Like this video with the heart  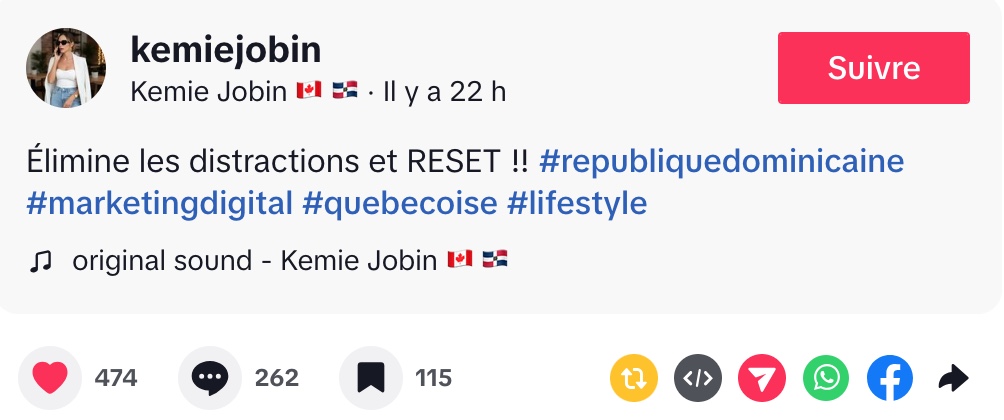pos(50,378)
